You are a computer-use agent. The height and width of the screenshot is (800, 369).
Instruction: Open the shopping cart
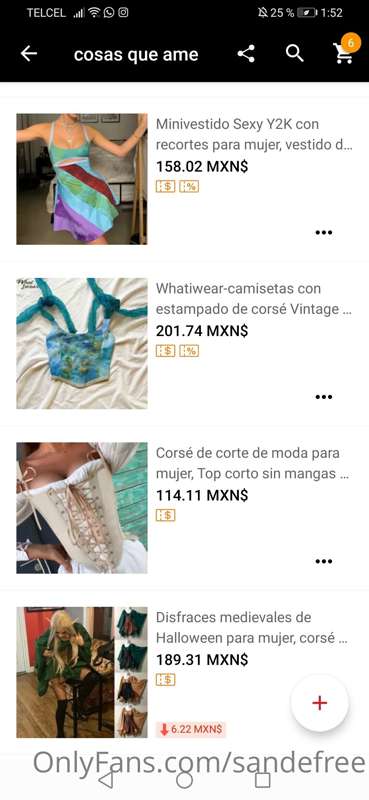point(343,53)
